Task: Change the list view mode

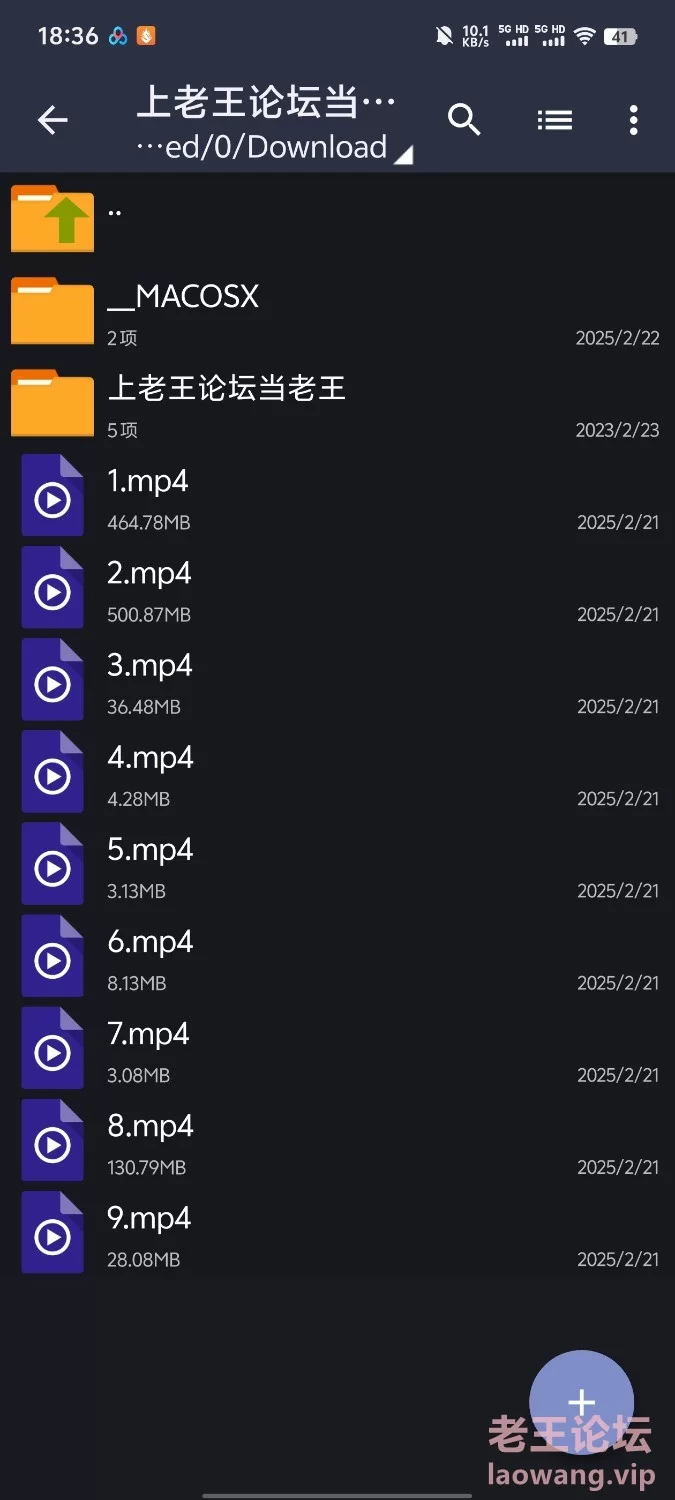Action: (x=554, y=120)
